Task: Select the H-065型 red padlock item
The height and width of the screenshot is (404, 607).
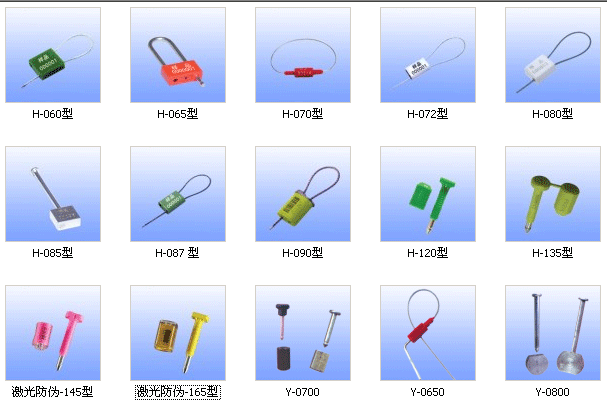Action: coord(178,55)
